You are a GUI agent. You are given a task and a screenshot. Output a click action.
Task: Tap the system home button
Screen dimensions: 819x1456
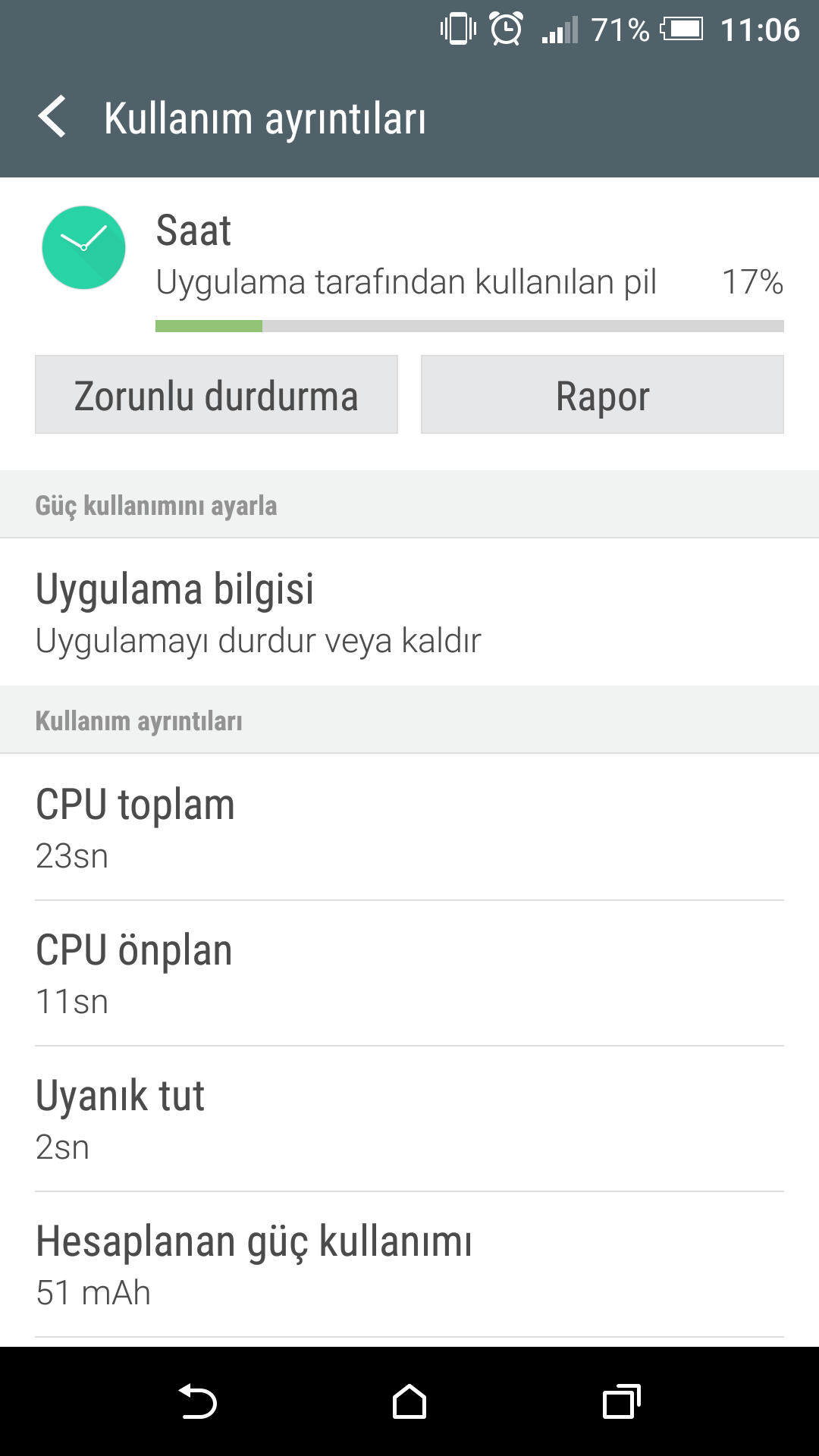point(409,1401)
